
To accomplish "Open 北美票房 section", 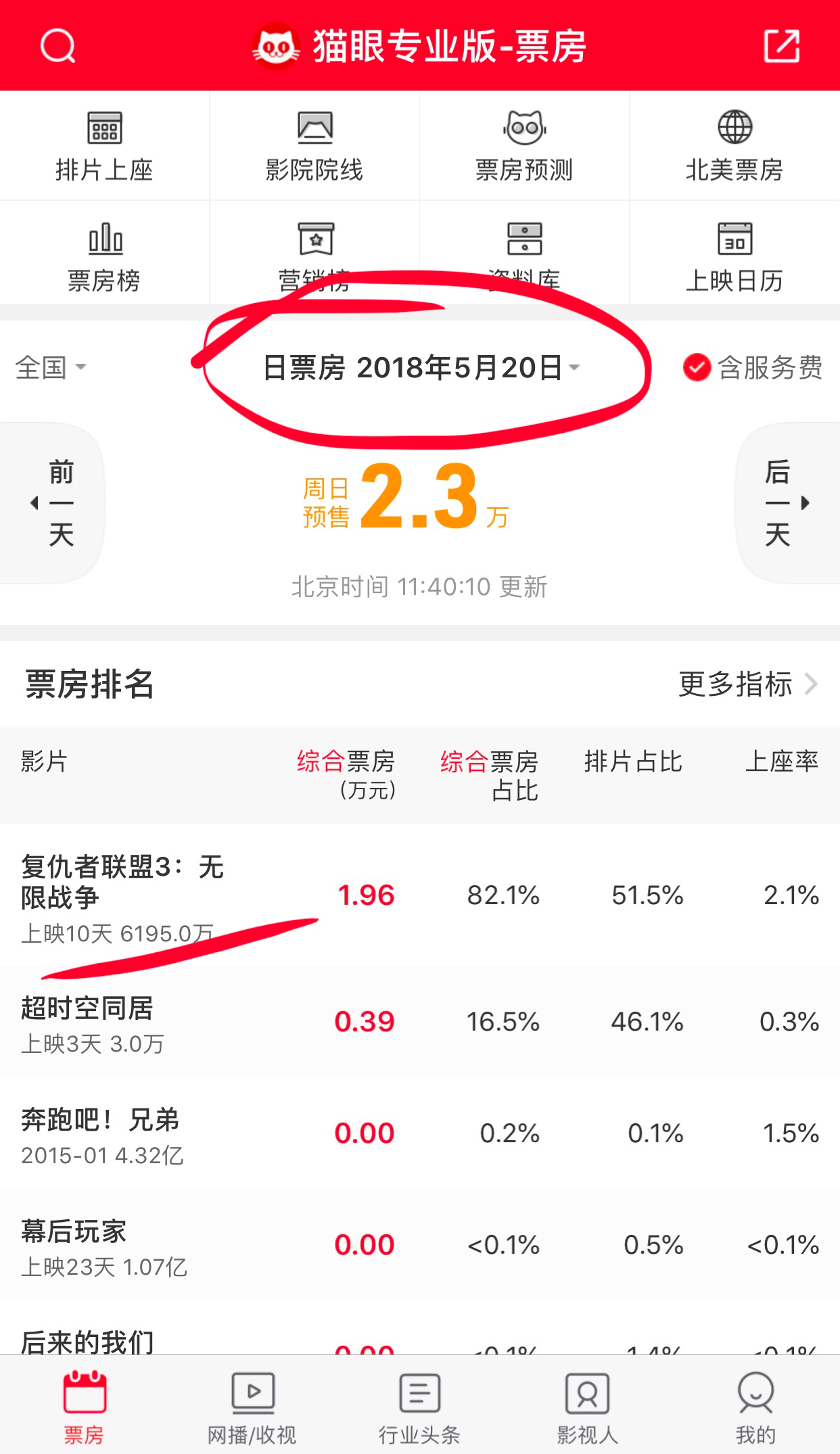I will (x=734, y=146).
